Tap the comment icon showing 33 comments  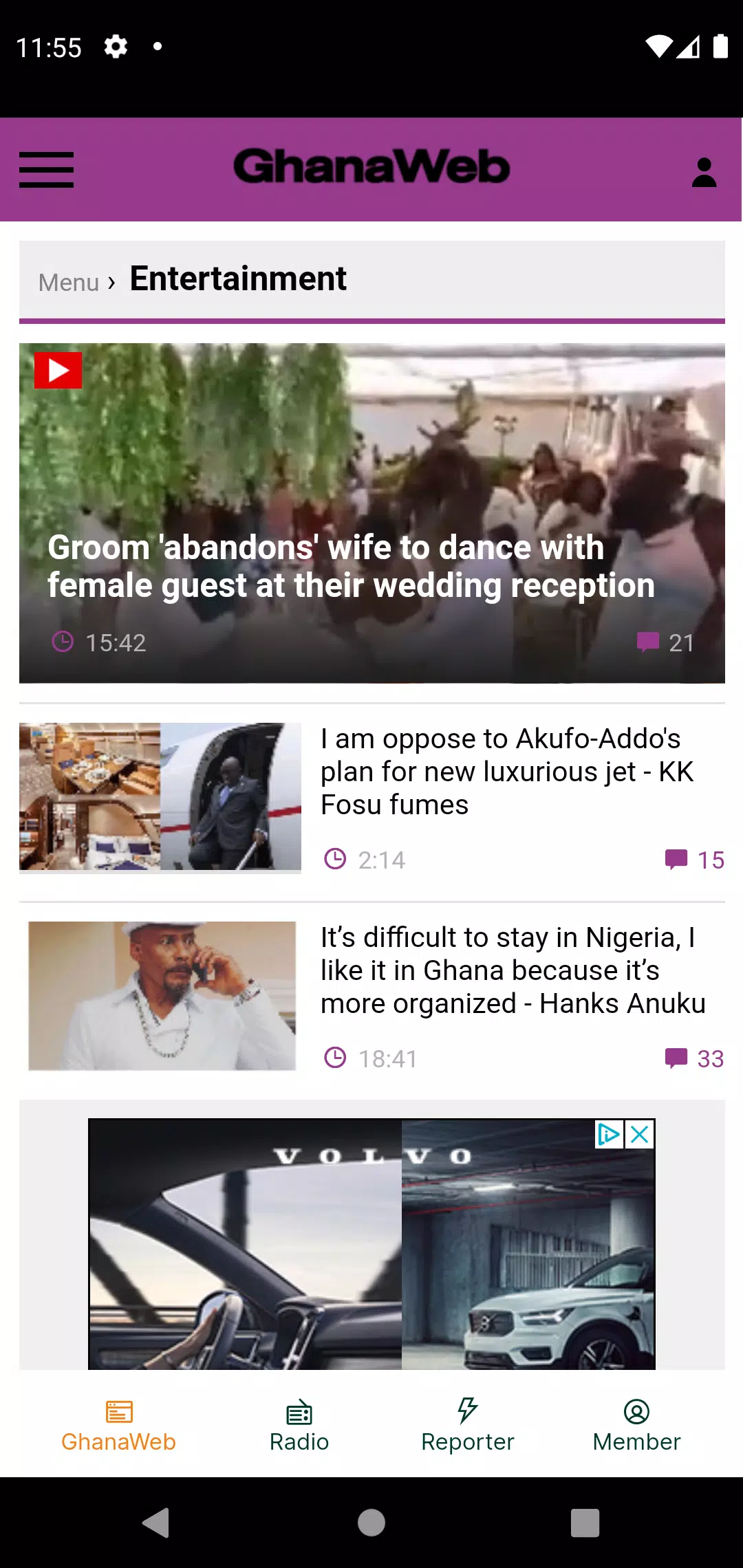click(x=677, y=1058)
